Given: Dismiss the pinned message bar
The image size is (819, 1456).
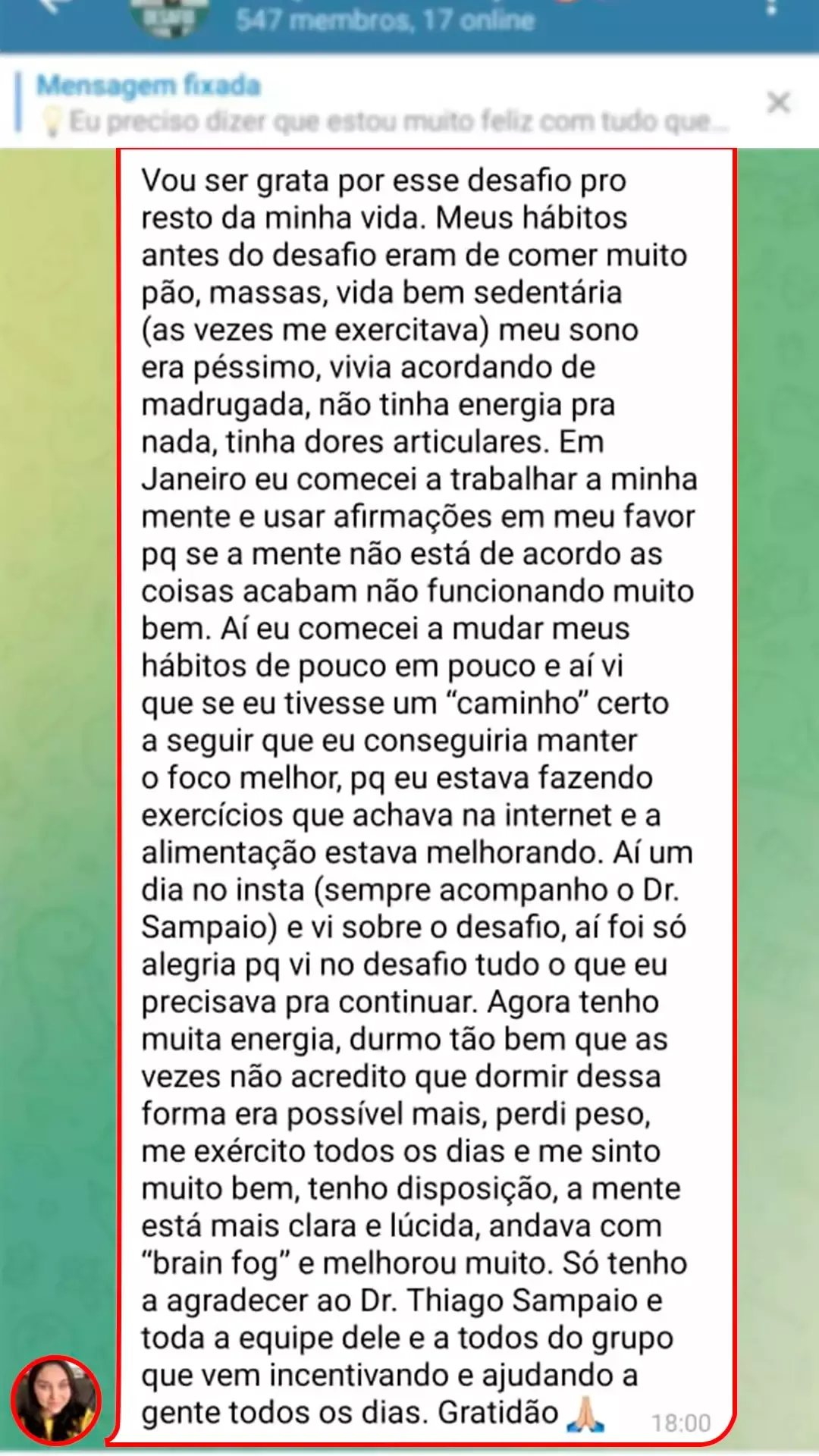Looking at the screenshot, I should (778, 102).
